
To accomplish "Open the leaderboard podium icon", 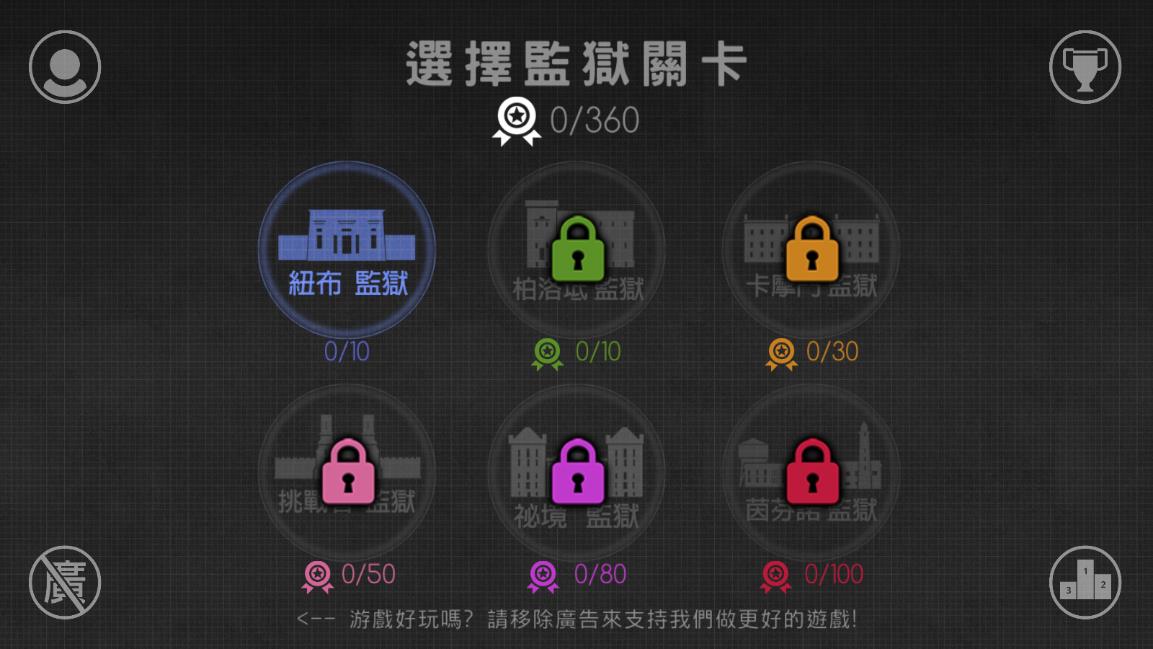I will (x=1085, y=582).
